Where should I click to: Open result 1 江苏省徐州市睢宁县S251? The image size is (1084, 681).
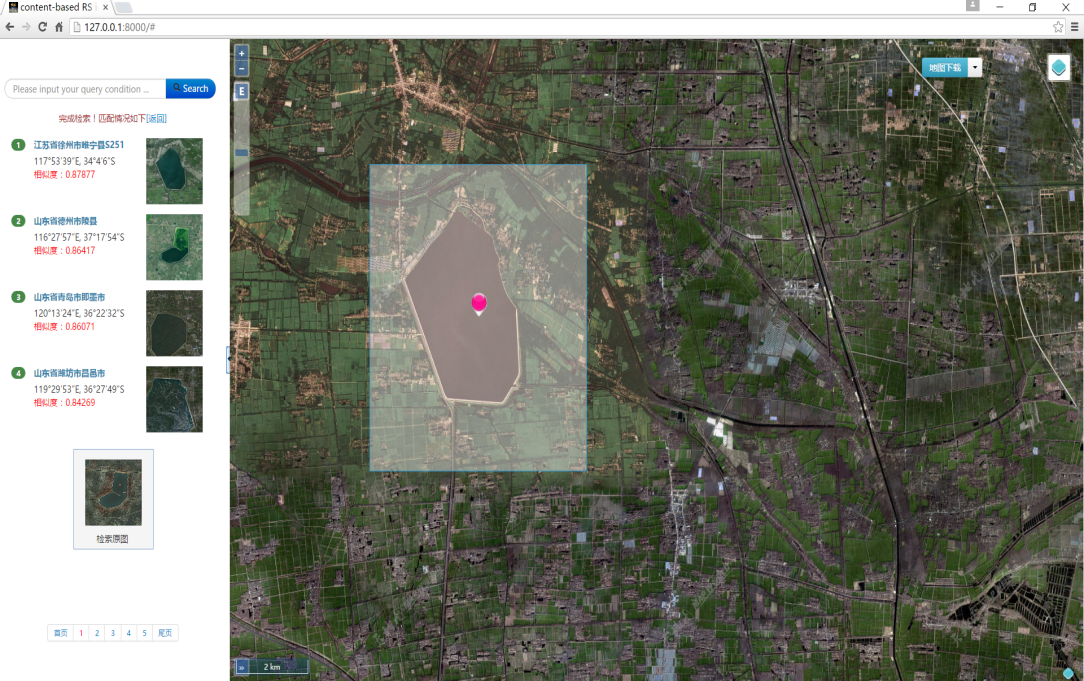79,145
